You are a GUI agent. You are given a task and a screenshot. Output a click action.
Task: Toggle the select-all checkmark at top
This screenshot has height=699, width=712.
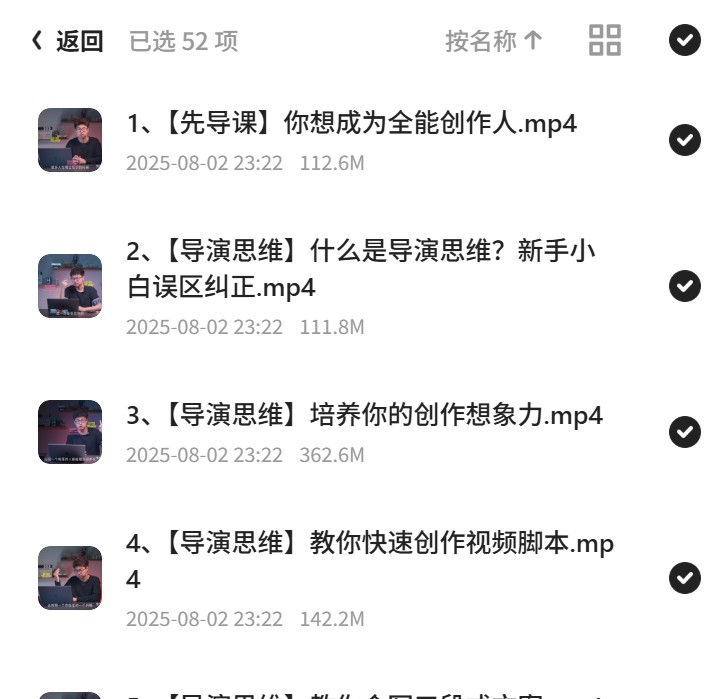point(684,40)
